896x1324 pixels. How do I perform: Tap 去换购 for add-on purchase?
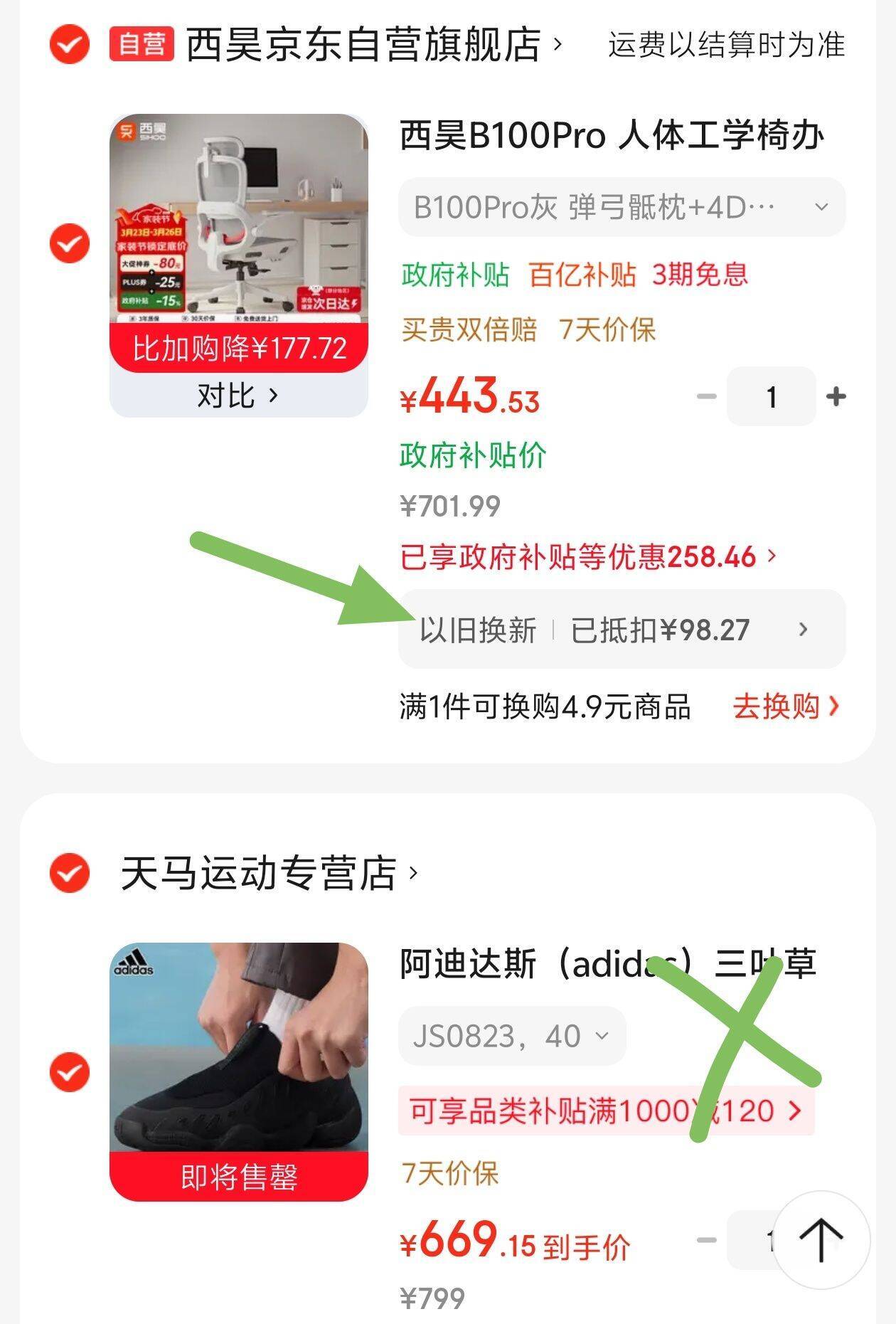[x=786, y=706]
